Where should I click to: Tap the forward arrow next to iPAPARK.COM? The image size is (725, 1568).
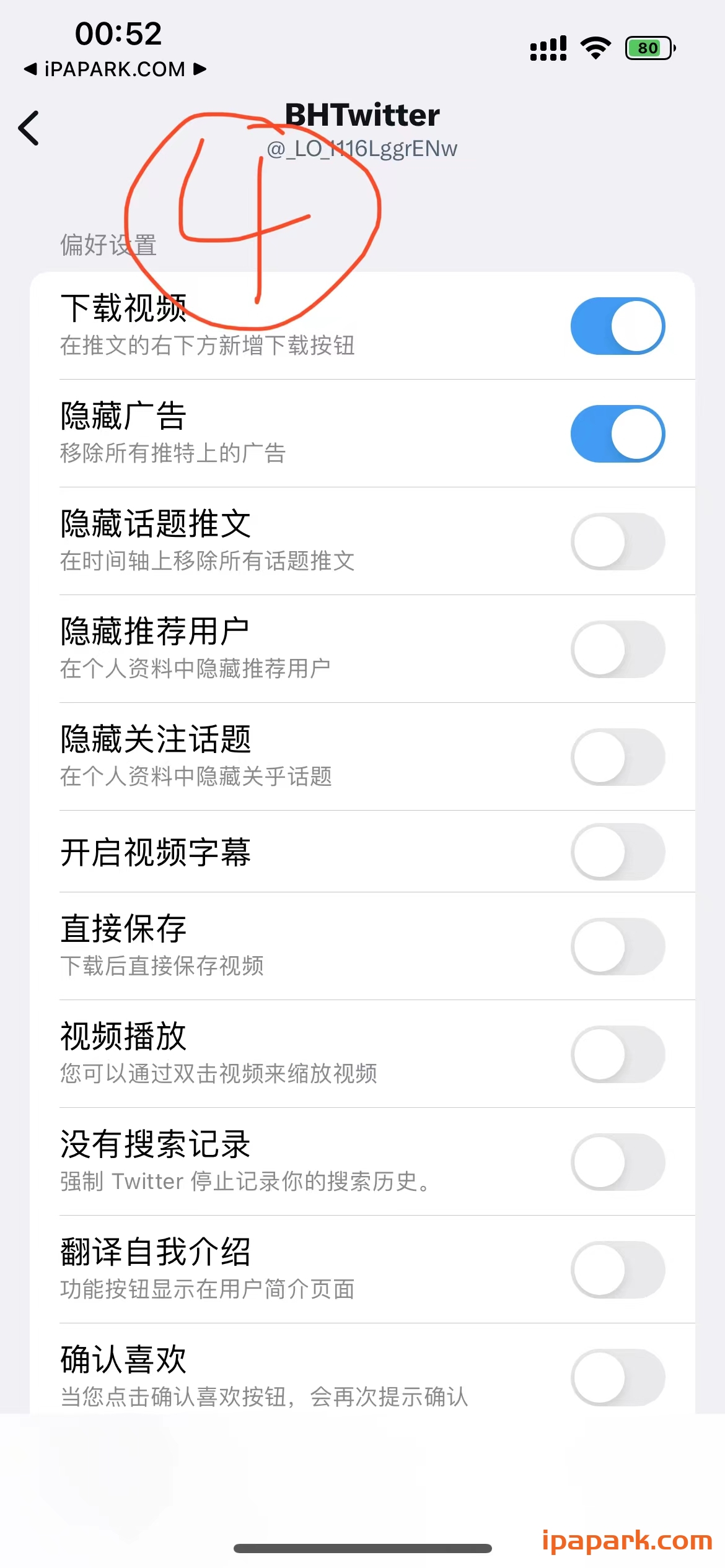click(200, 69)
